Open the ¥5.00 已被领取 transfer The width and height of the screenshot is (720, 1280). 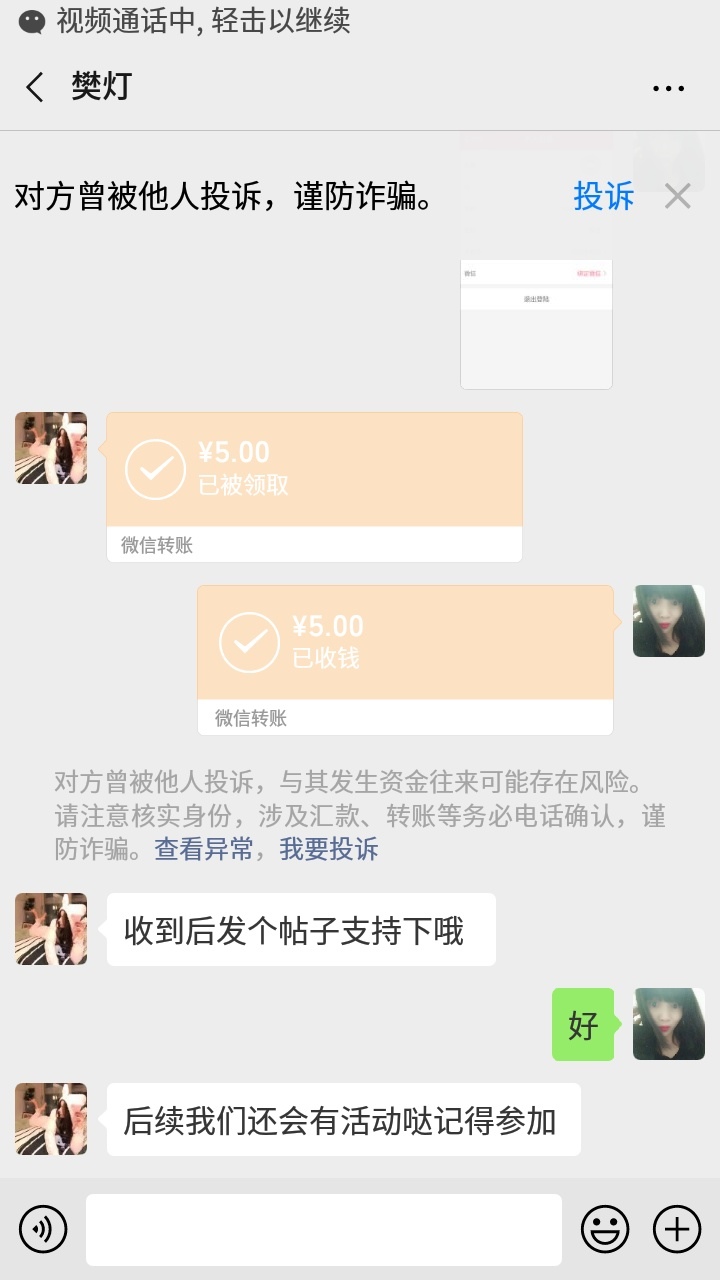(314, 486)
